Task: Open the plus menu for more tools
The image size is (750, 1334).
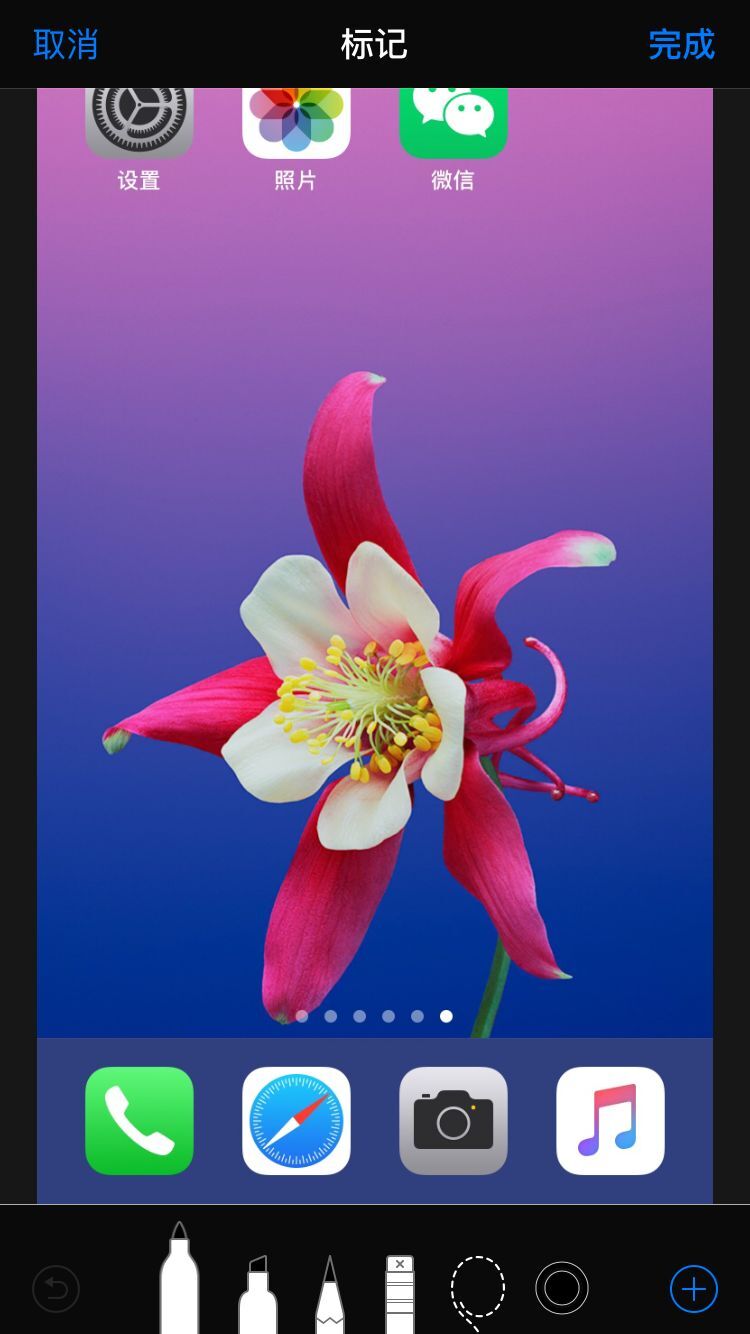Action: click(694, 1289)
